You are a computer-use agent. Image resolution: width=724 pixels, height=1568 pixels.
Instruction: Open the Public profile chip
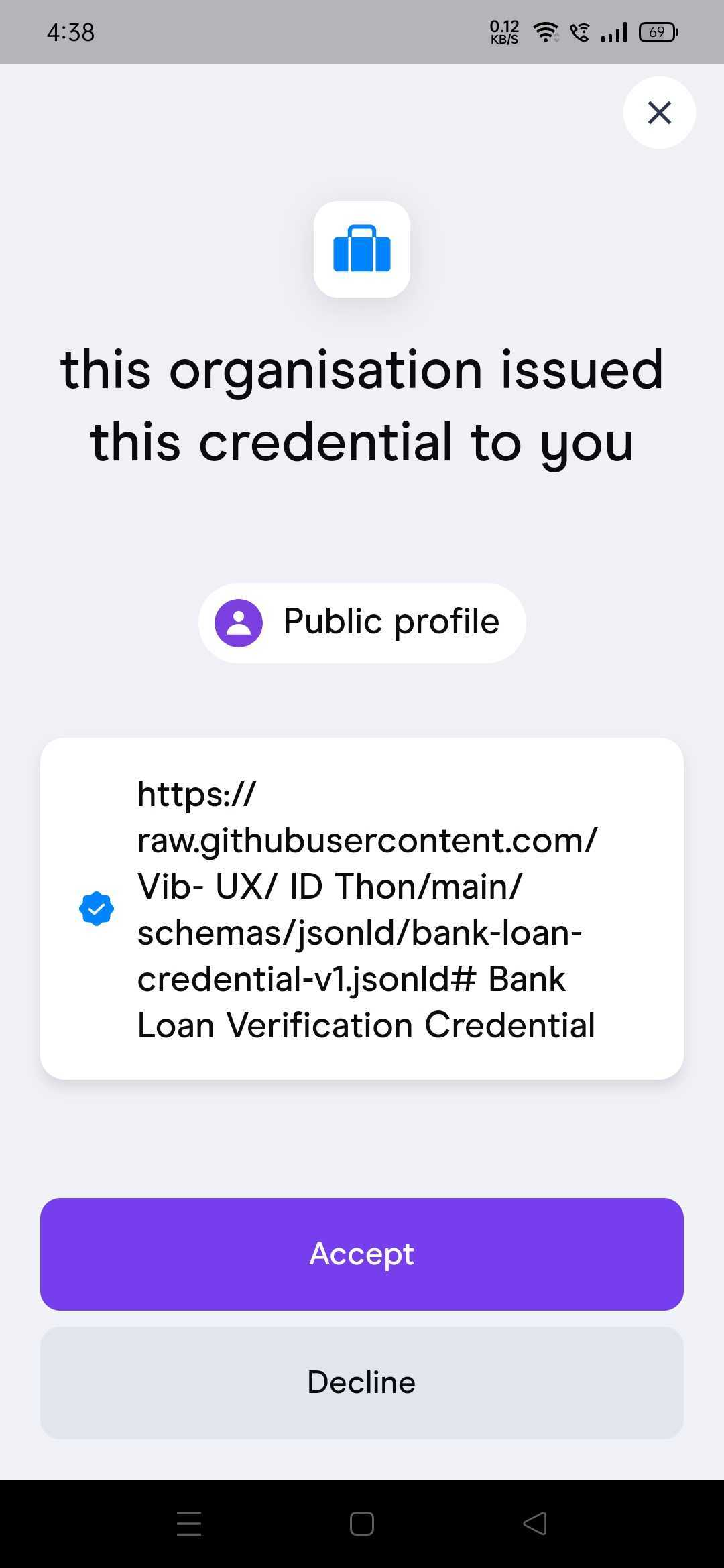click(x=362, y=623)
